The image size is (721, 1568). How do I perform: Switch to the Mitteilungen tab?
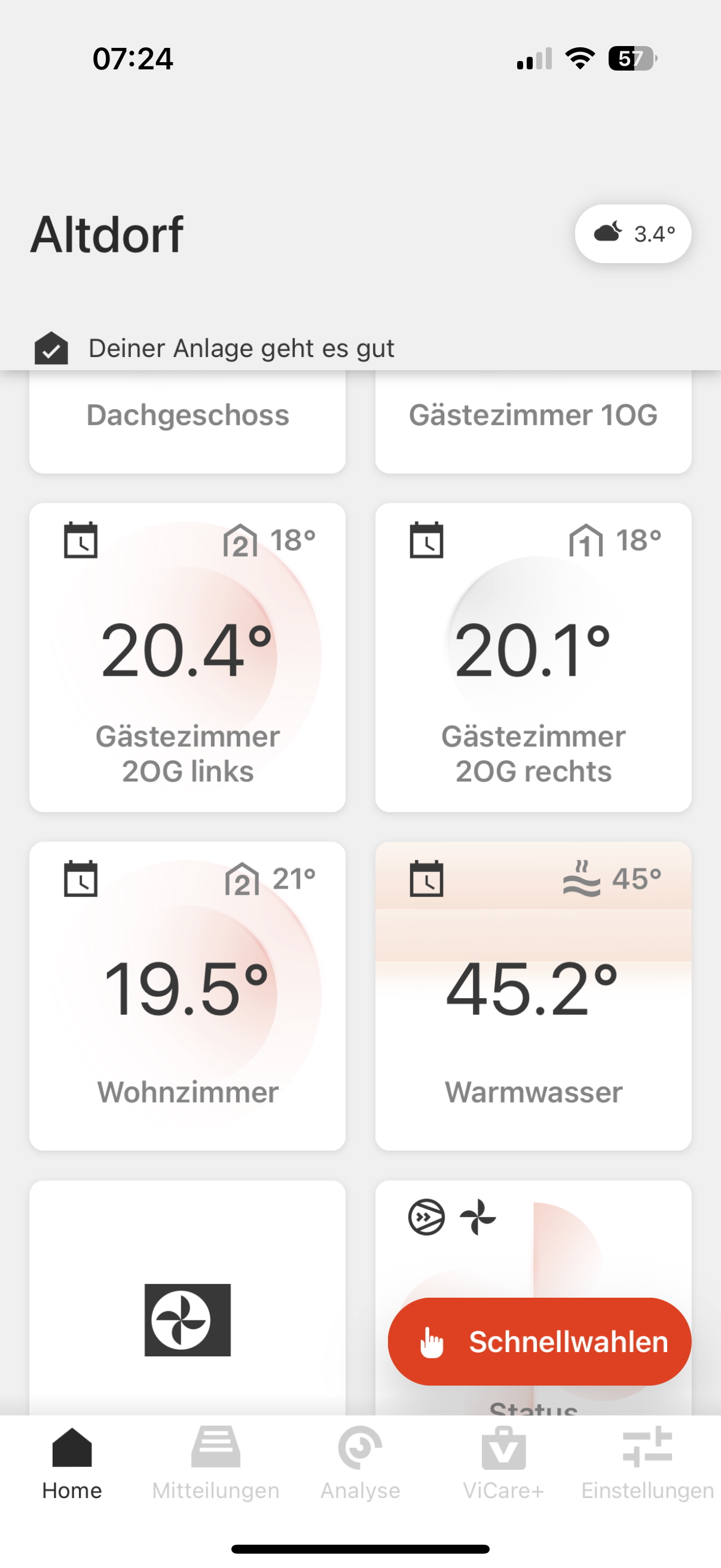pos(215,1463)
